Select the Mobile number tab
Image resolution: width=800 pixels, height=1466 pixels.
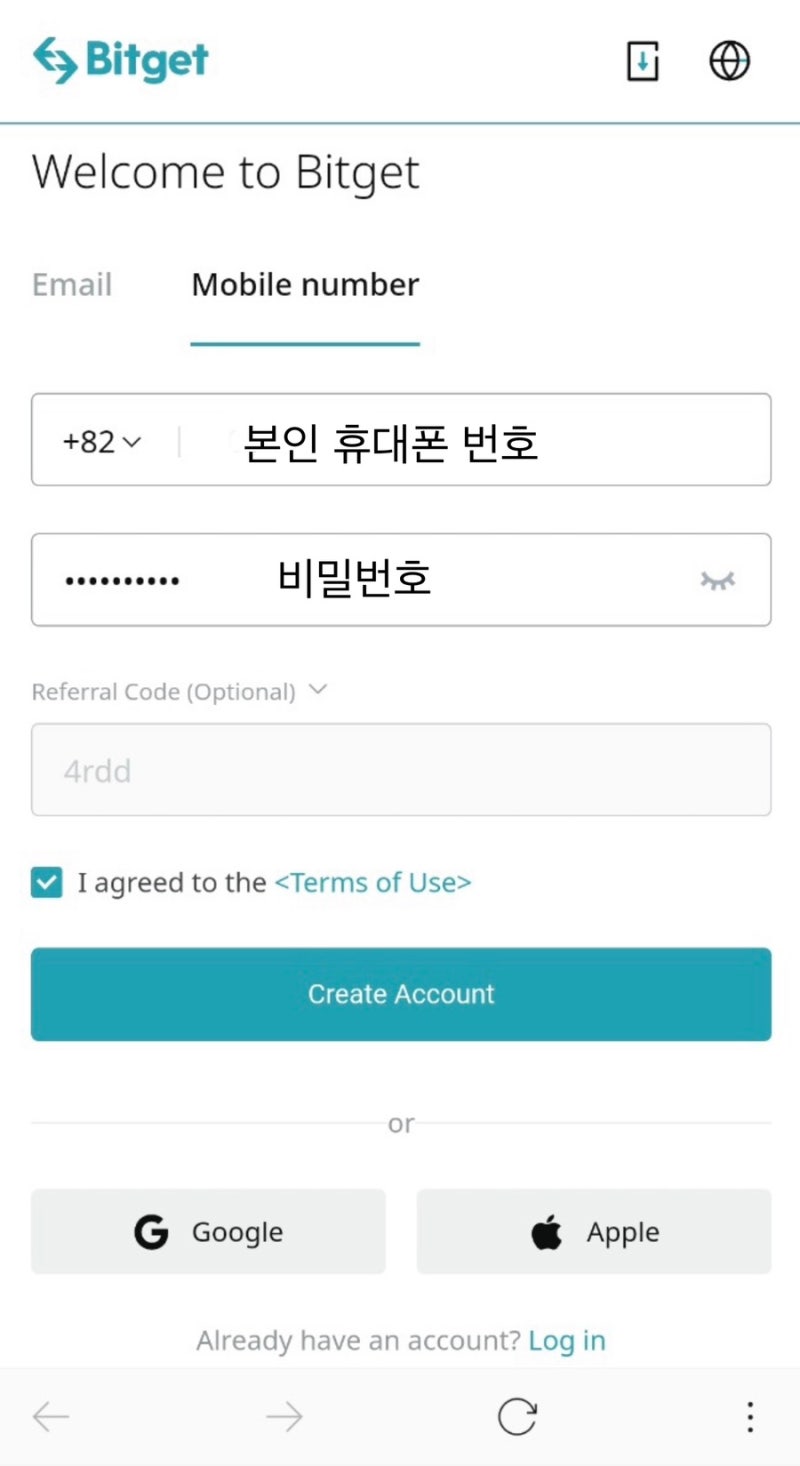pos(304,284)
